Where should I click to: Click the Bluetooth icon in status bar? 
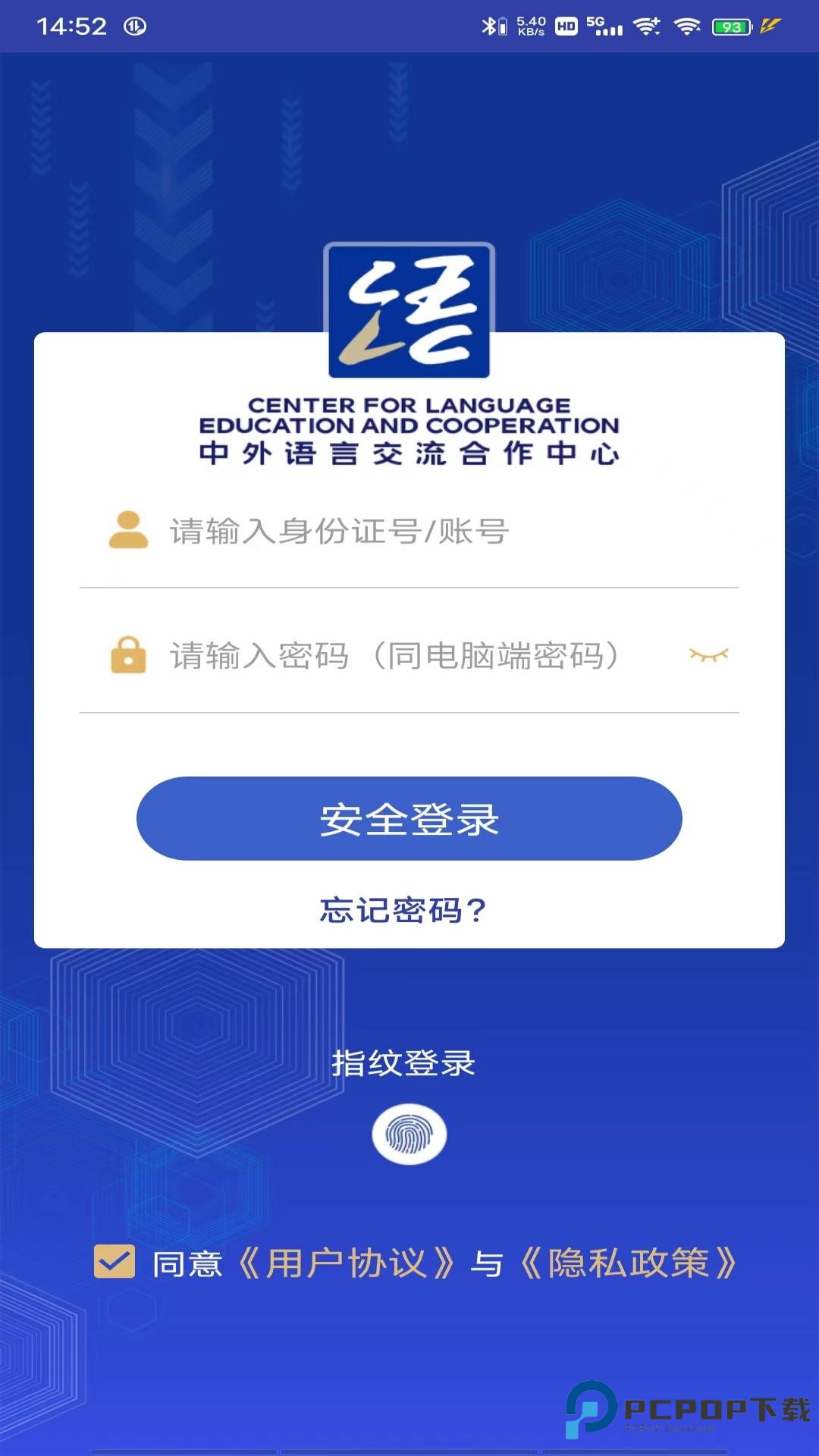click(x=489, y=24)
